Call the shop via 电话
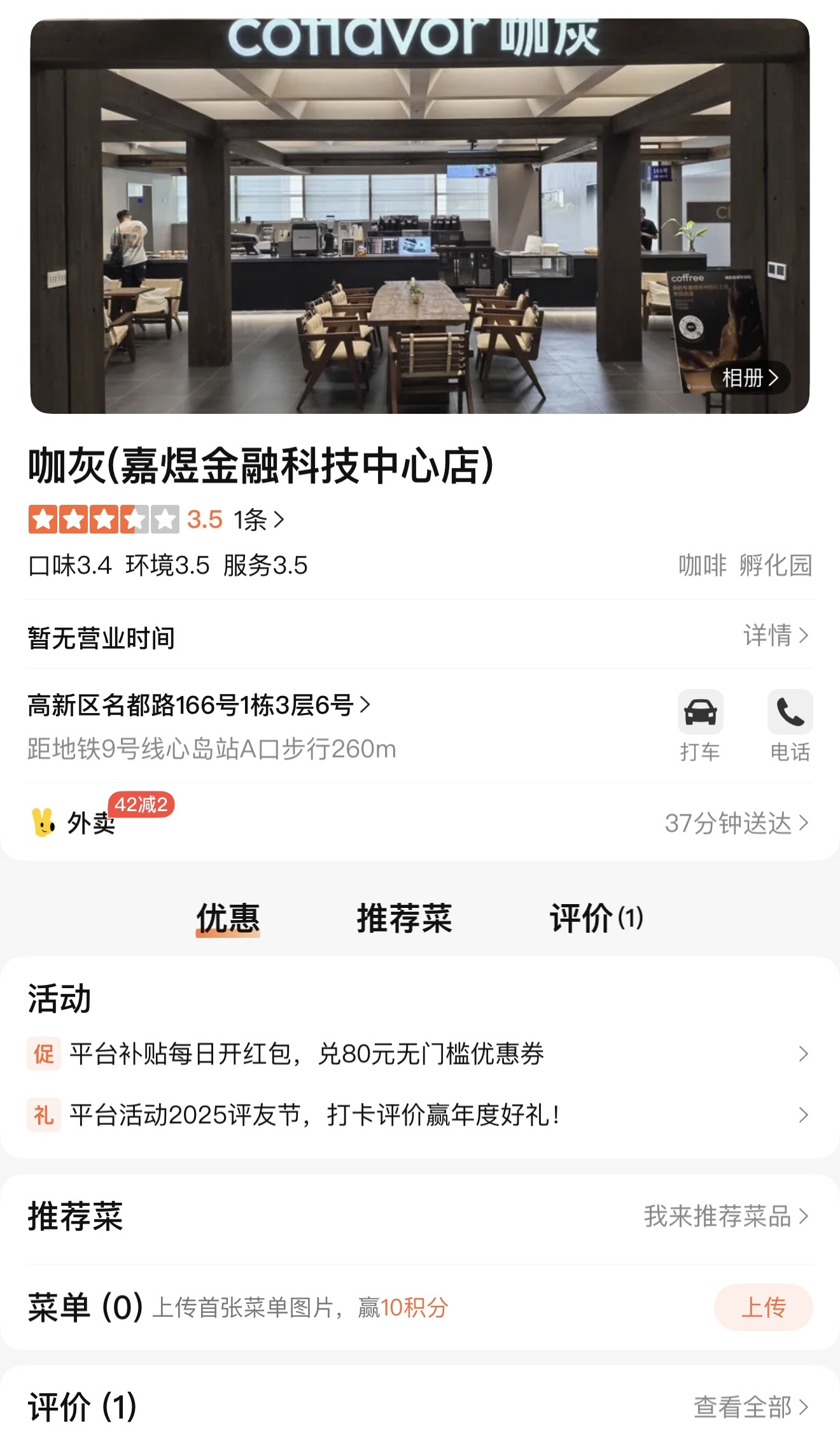The image size is (840, 1437). [790, 725]
